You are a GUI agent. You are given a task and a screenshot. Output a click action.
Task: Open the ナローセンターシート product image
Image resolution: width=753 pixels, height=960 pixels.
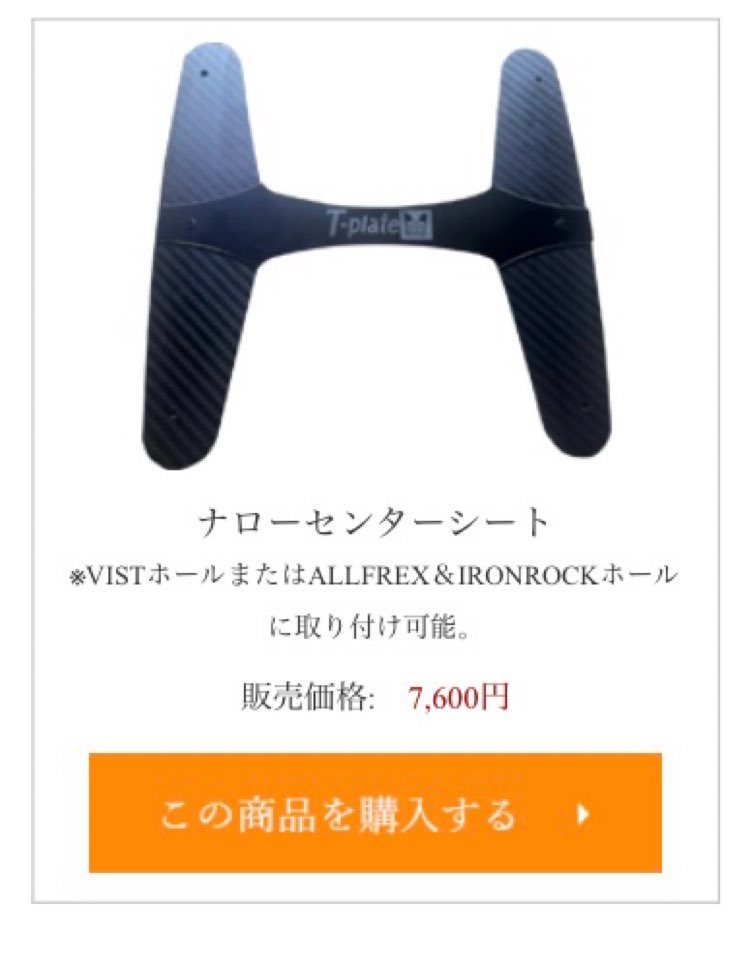(x=375, y=255)
